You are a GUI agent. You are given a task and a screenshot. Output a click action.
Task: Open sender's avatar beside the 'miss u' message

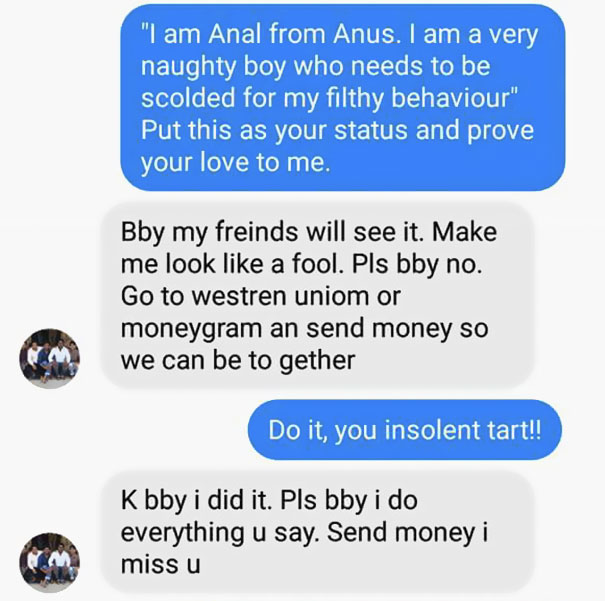(x=49, y=560)
